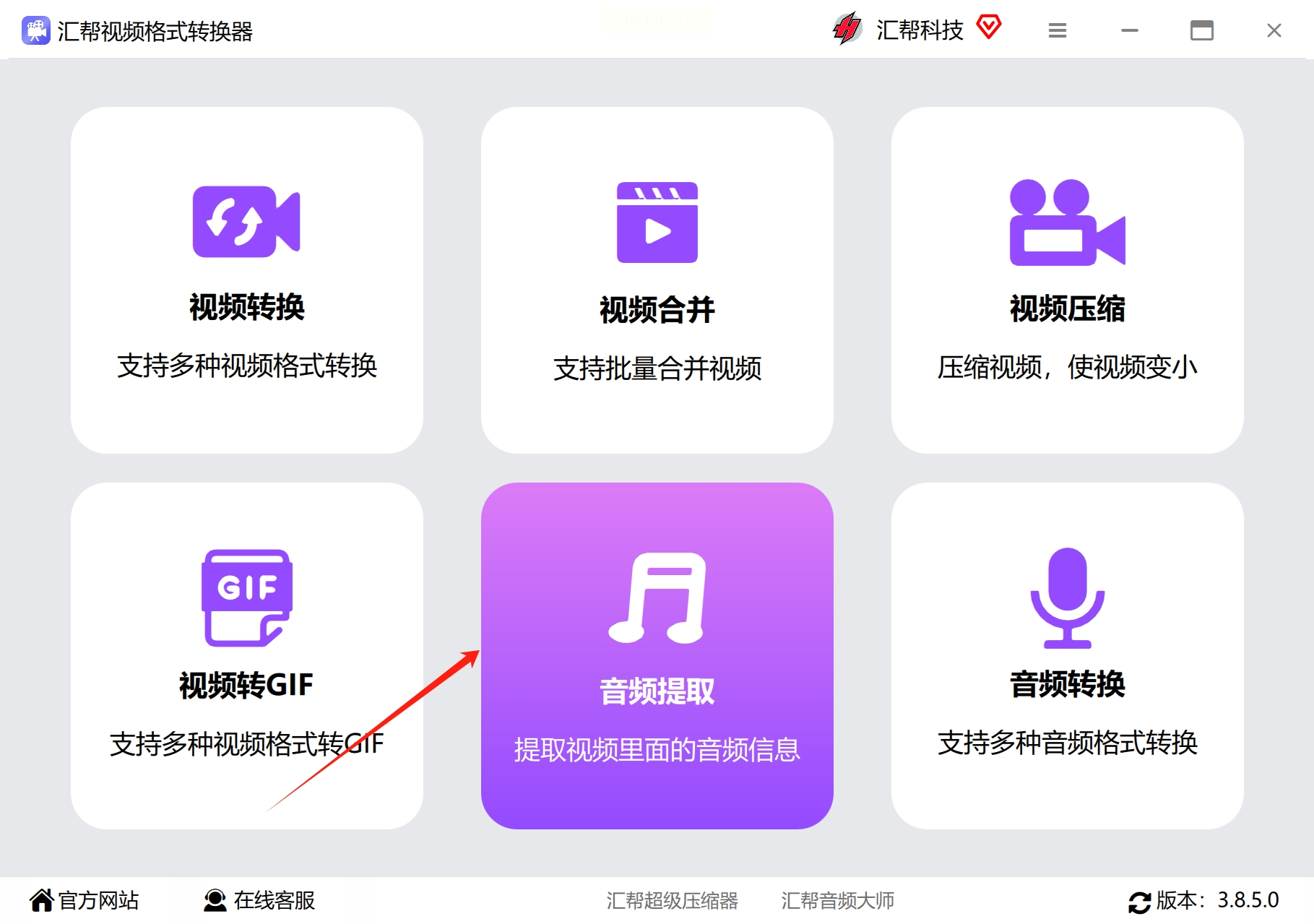Open the 汇帮超级压缩器 link
Screen dimensions: 1314x924
click(x=672, y=900)
